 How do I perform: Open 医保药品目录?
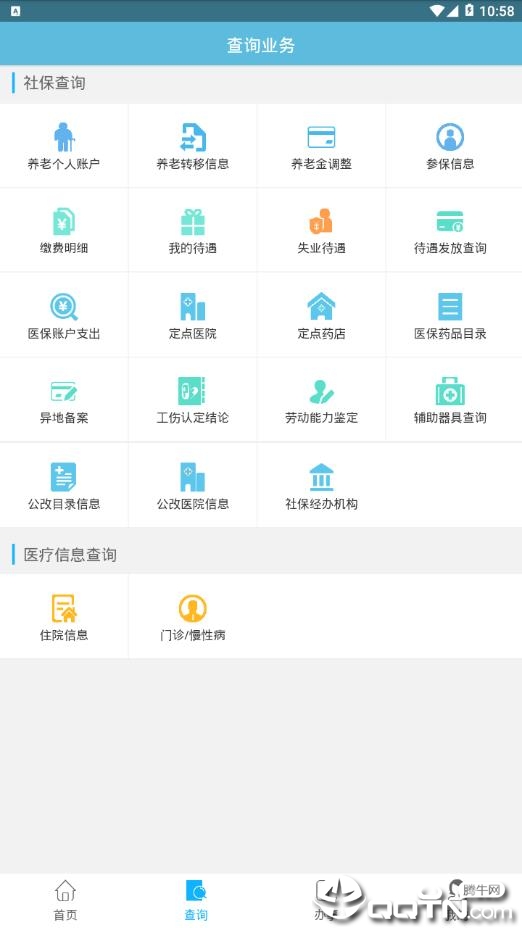pyautogui.click(x=450, y=315)
